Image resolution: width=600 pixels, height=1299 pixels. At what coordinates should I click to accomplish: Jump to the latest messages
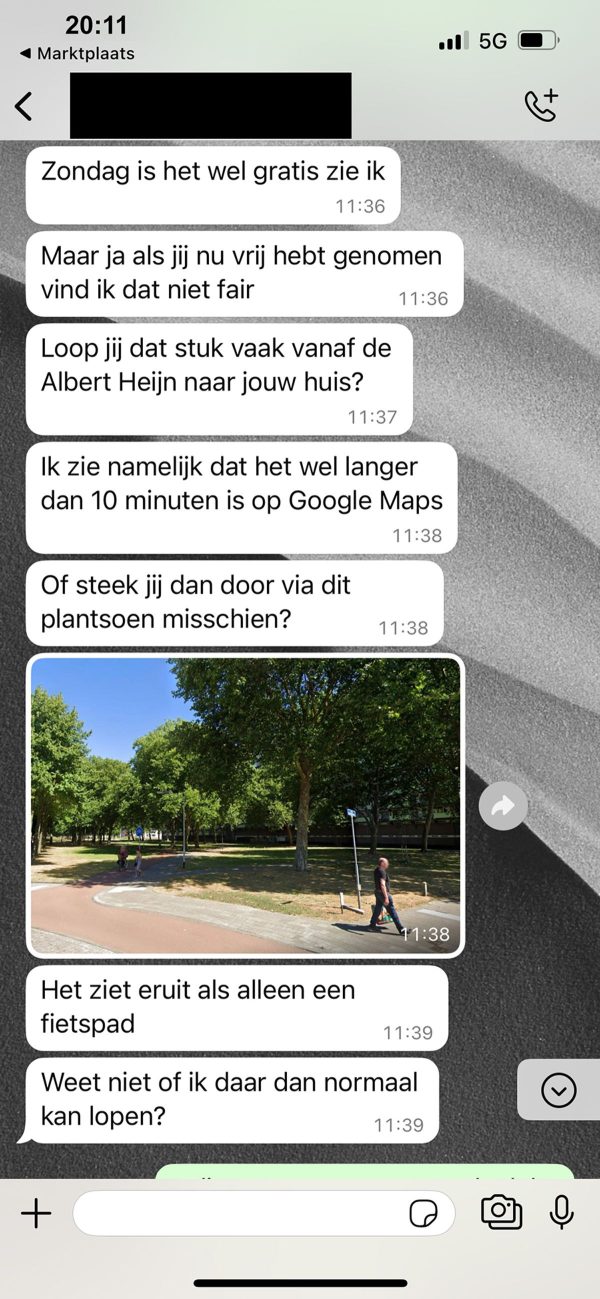point(558,1090)
